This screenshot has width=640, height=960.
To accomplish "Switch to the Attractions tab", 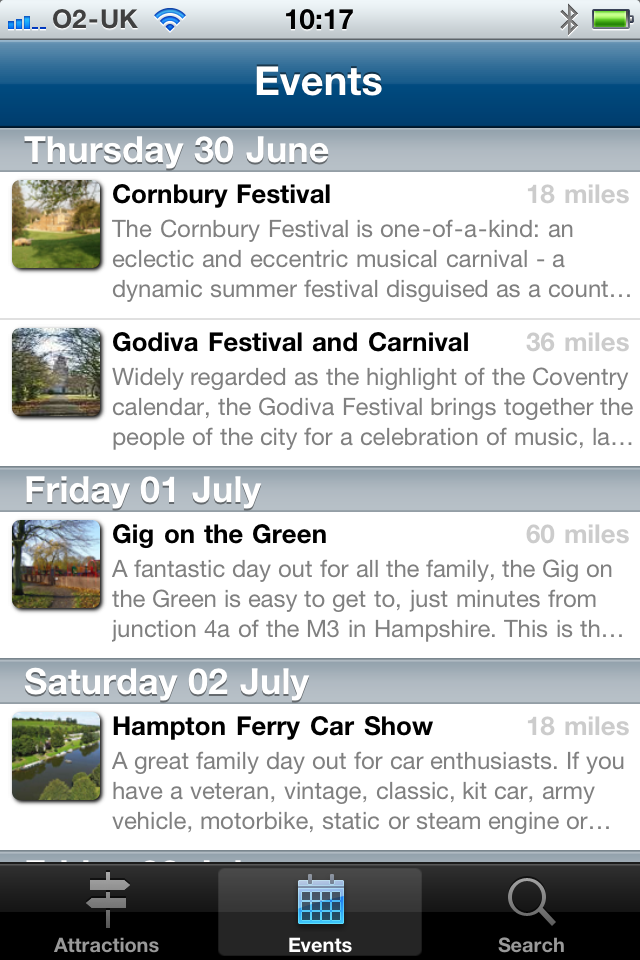I will click(x=106, y=912).
